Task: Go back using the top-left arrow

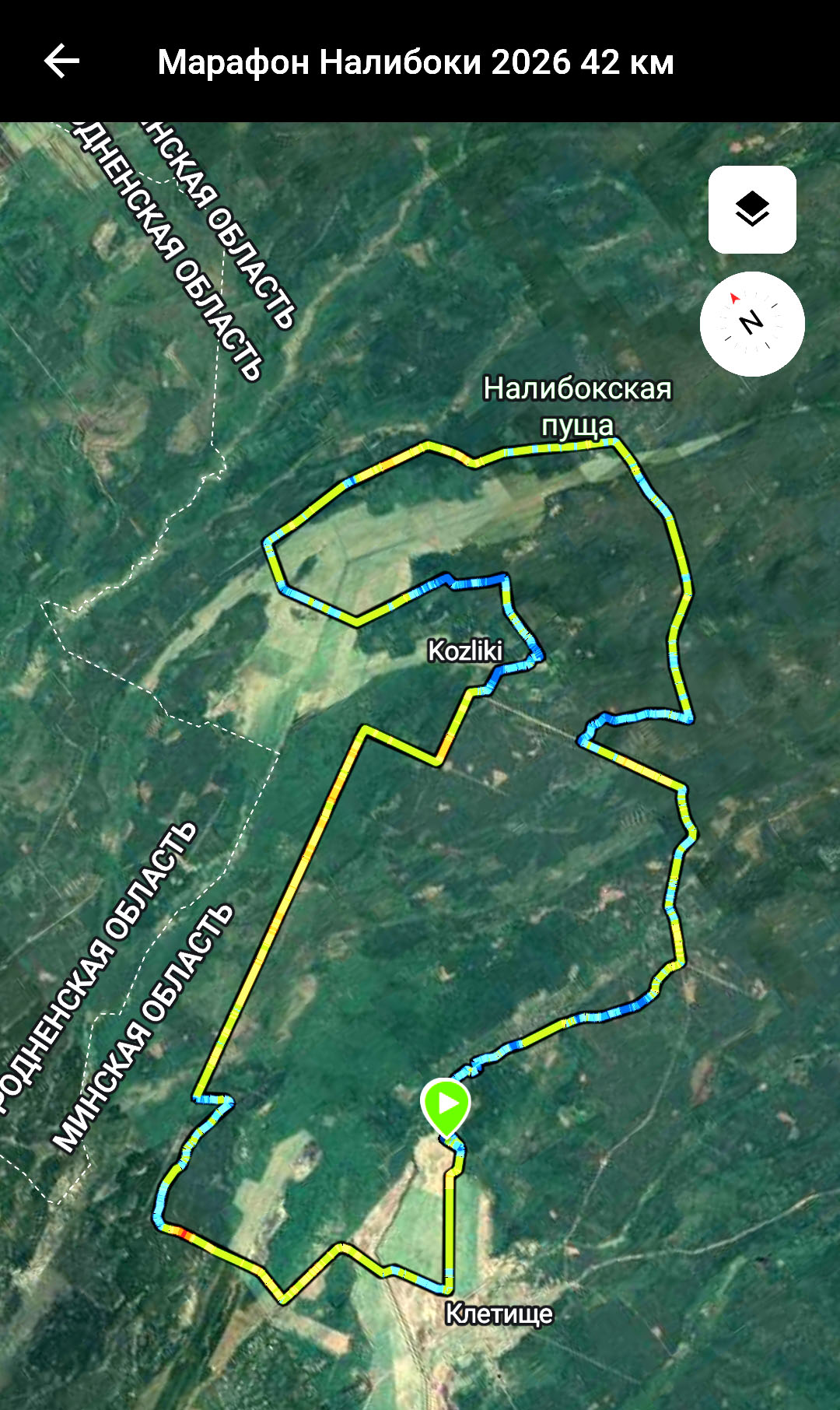Action: coord(61,61)
